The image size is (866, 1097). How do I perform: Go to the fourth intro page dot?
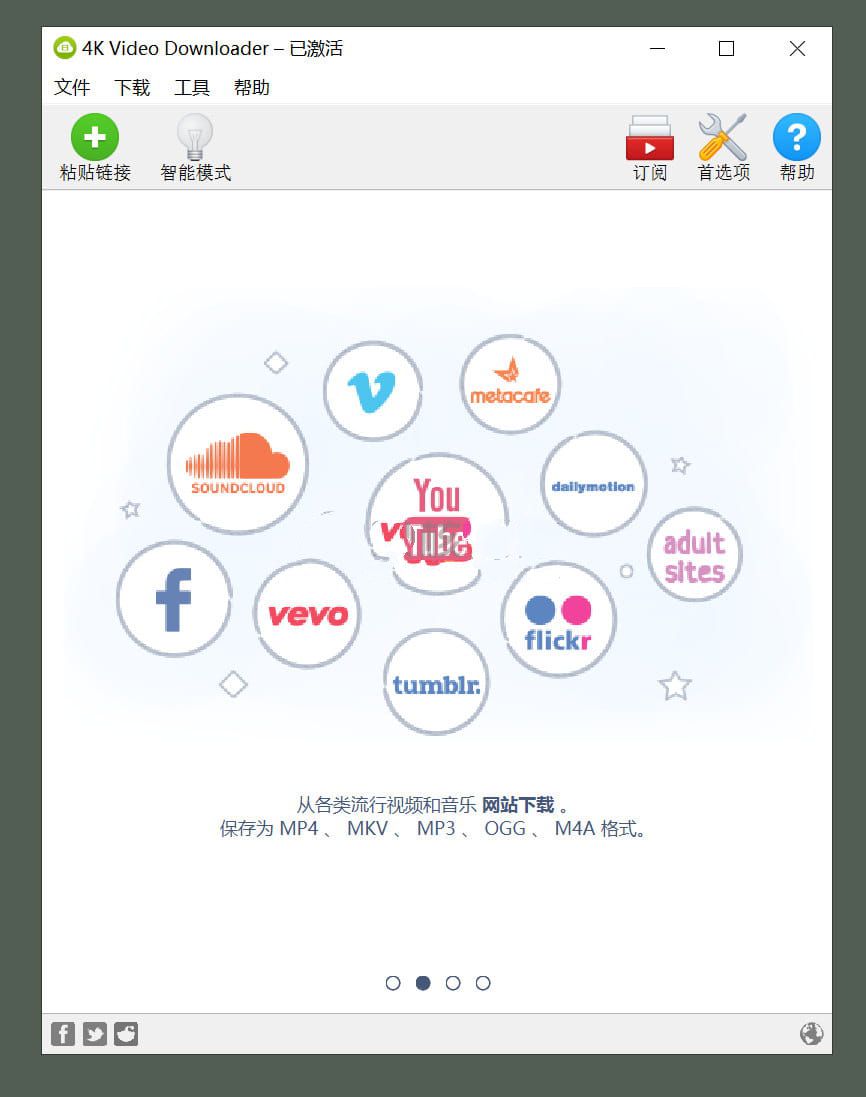(483, 983)
